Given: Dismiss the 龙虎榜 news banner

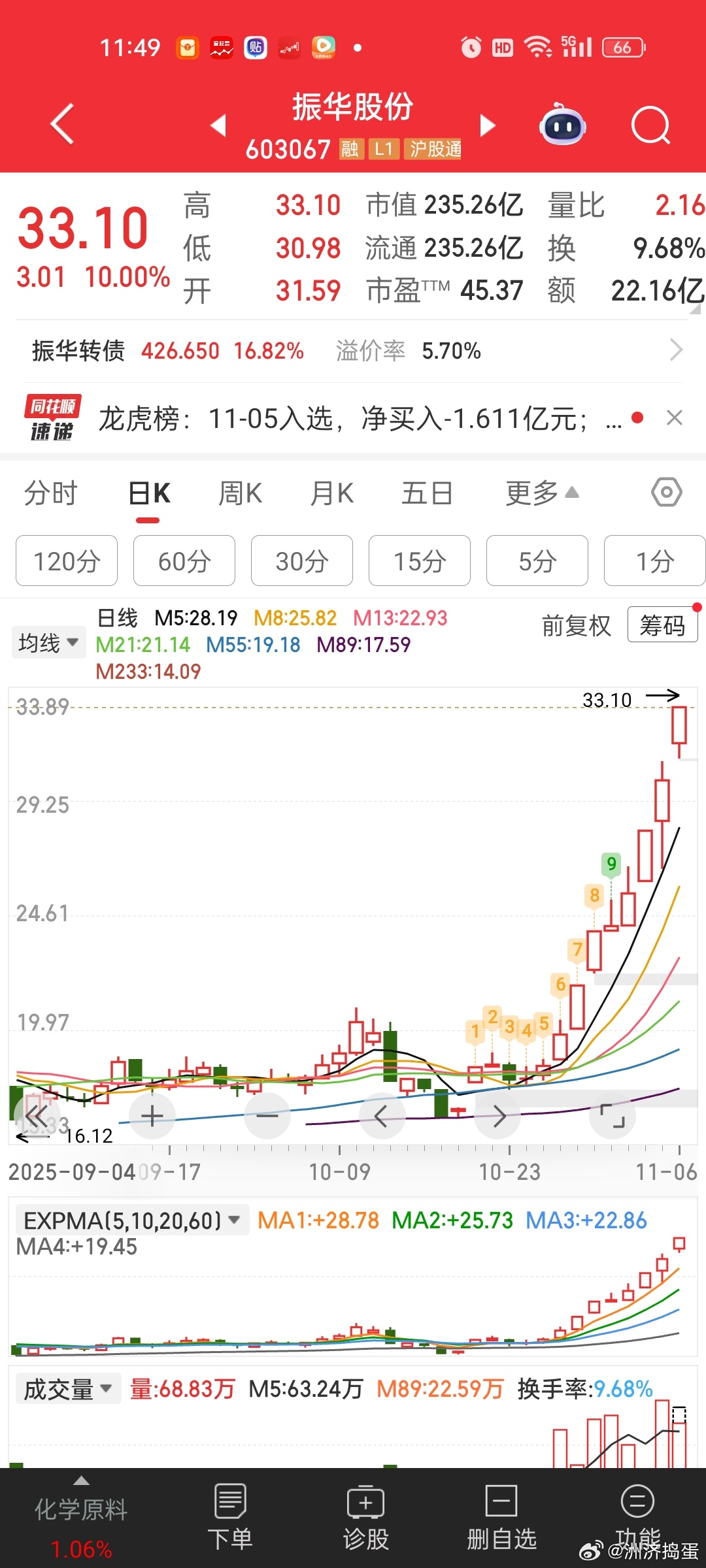Looking at the screenshot, I should 675,417.
